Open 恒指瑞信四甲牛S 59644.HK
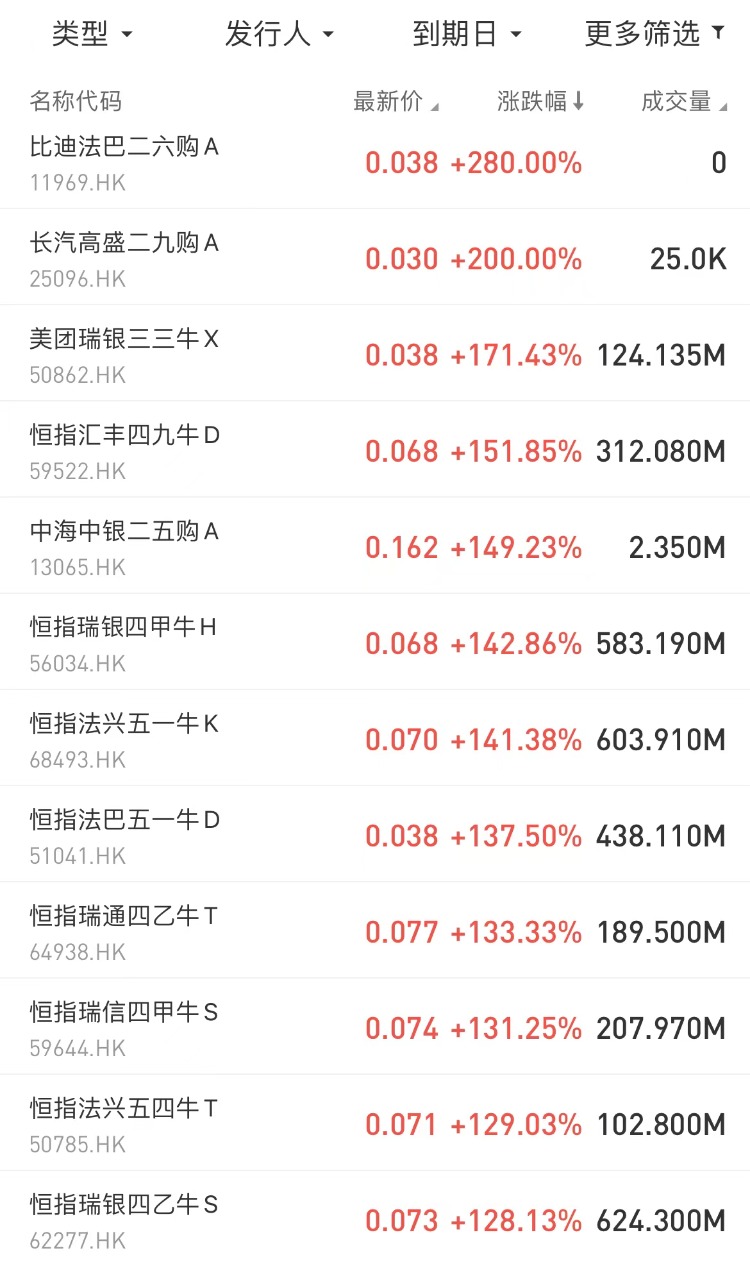The height and width of the screenshot is (1262, 750). 375,1026
